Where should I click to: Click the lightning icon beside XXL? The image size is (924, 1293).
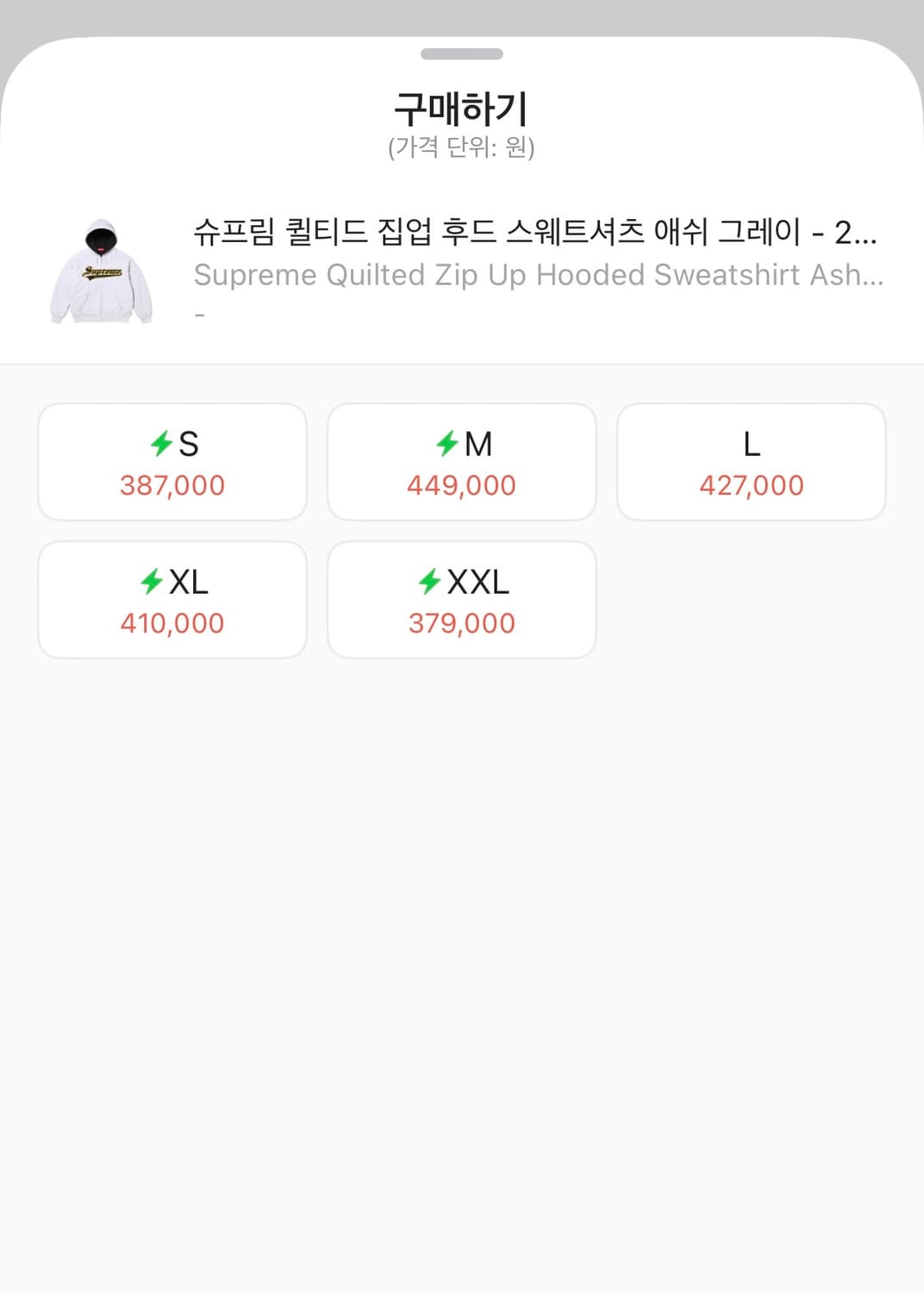[428, 583]
